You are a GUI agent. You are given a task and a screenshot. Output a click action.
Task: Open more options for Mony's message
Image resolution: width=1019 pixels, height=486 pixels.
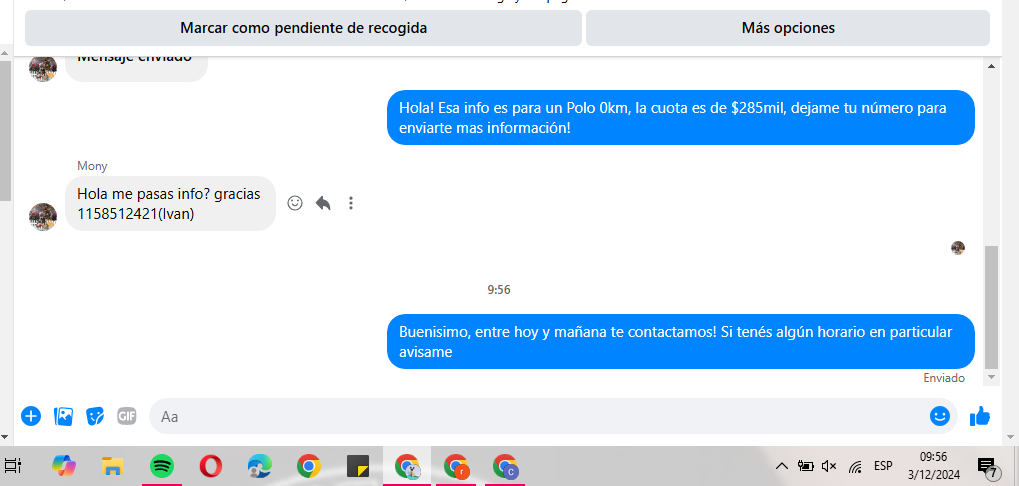[351, 203]
